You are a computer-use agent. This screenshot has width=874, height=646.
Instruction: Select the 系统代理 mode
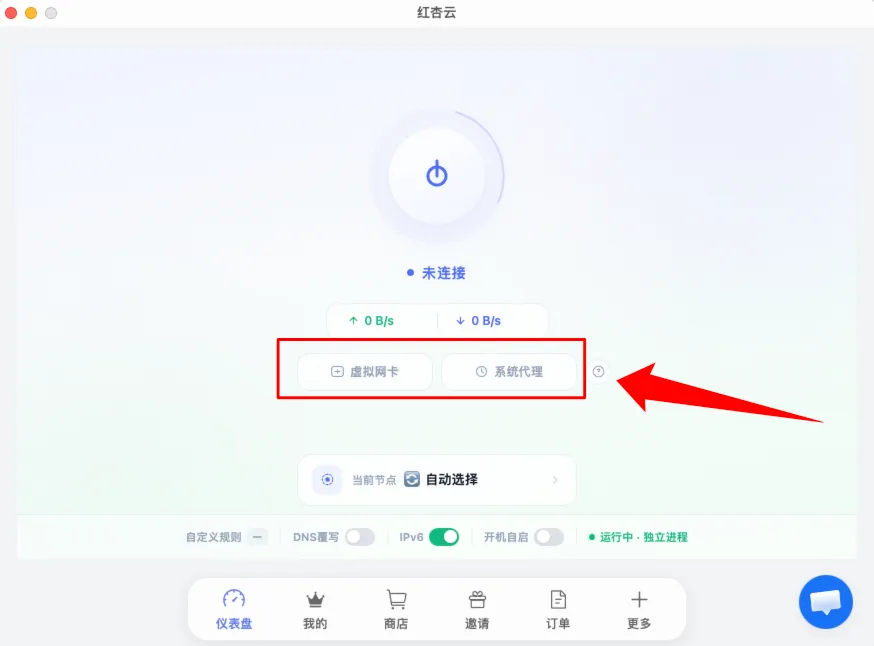tap(509, 371)
